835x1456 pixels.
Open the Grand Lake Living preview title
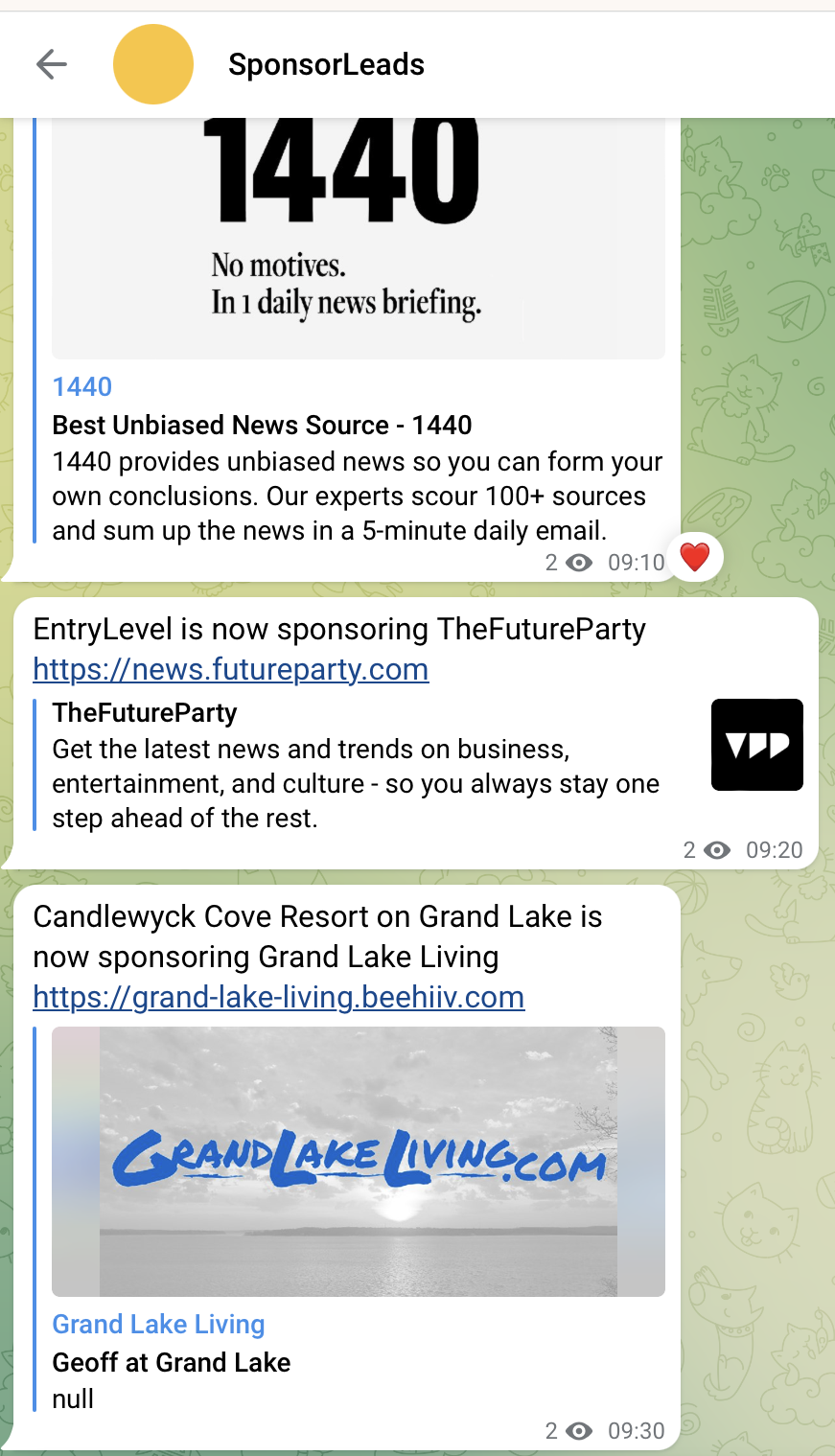click(x=158, y=1325)
